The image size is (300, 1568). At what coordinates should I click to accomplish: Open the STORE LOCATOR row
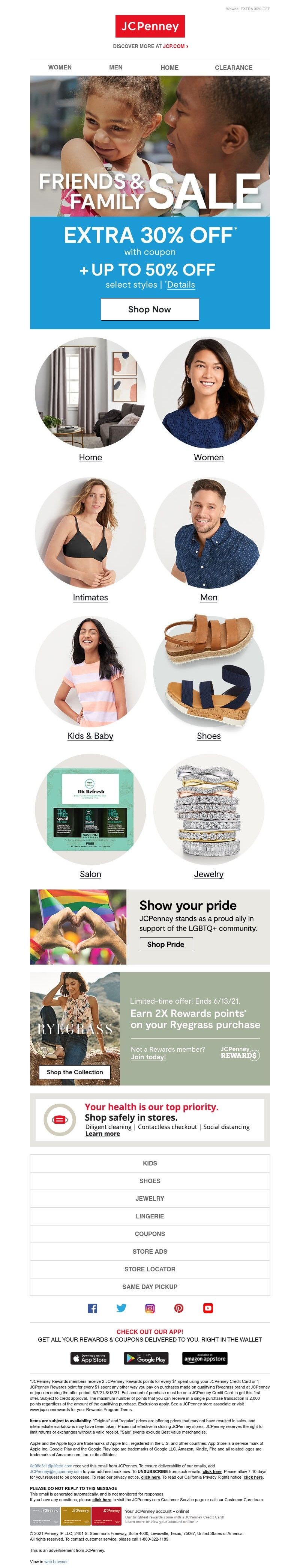pos(150,1269)
